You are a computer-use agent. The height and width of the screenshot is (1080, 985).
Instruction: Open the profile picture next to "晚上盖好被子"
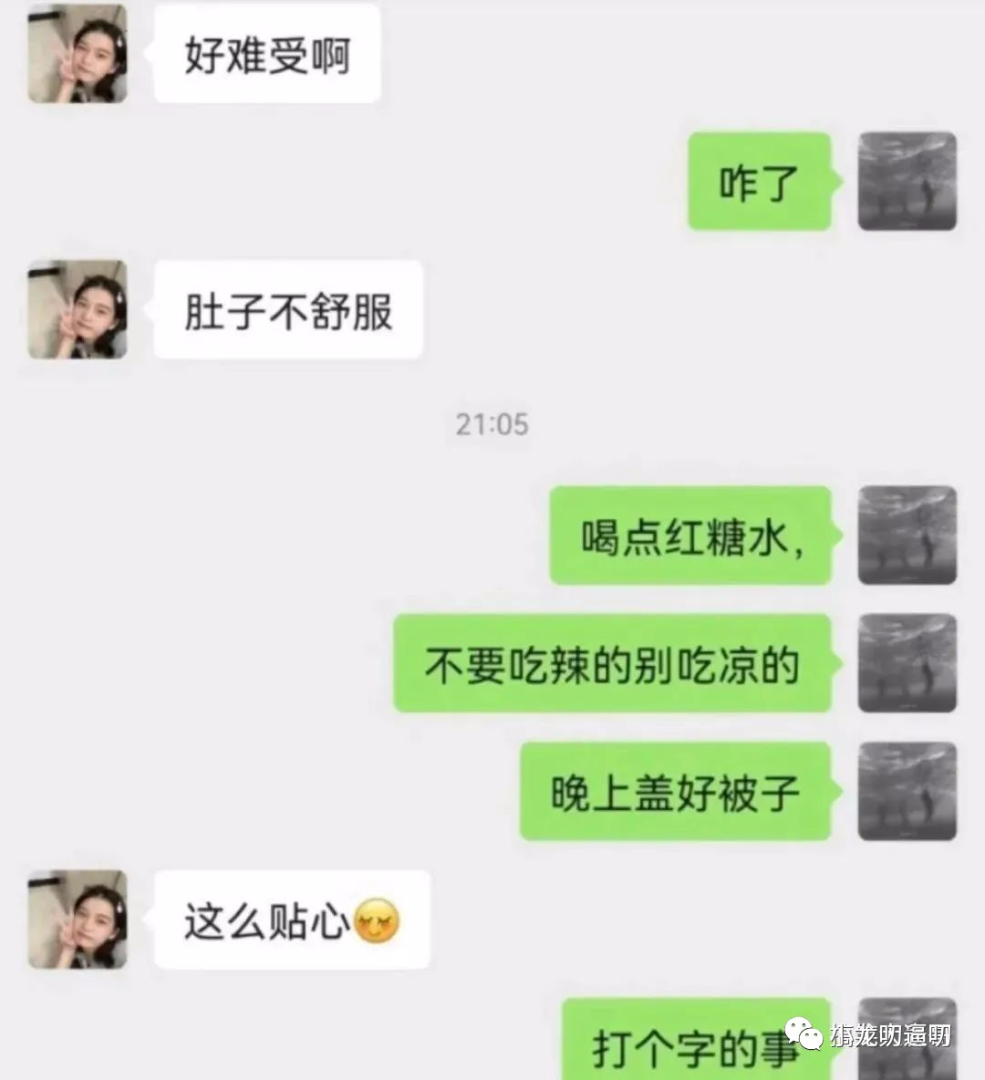point(907,791)
